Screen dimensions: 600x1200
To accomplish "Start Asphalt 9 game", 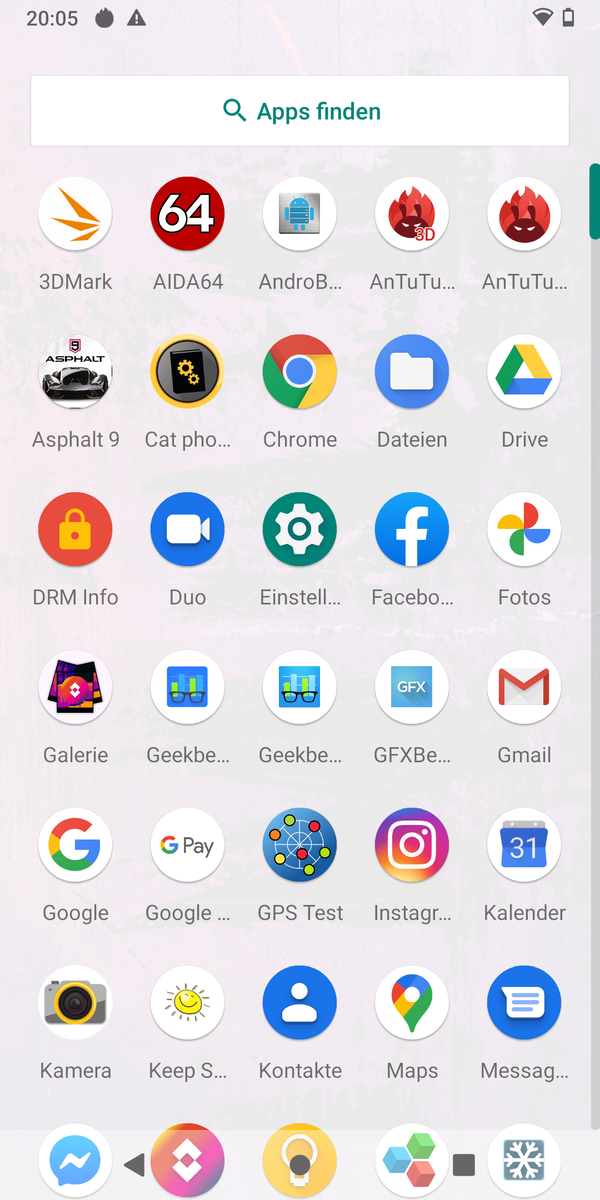I will 75,372.
